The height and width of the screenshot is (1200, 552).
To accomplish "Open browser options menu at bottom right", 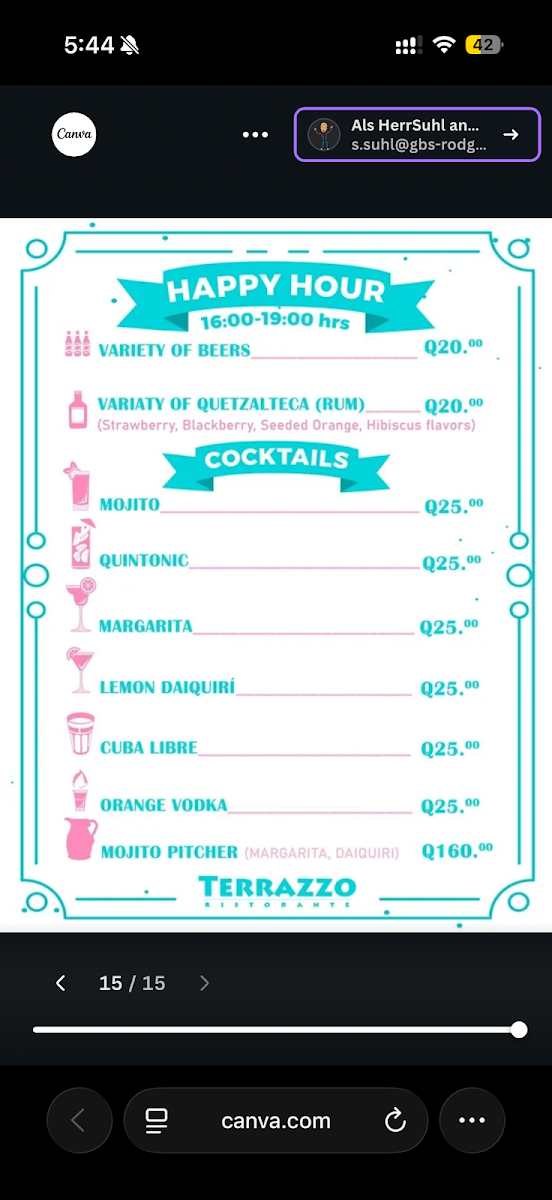I will click(x=472, y=1120).
